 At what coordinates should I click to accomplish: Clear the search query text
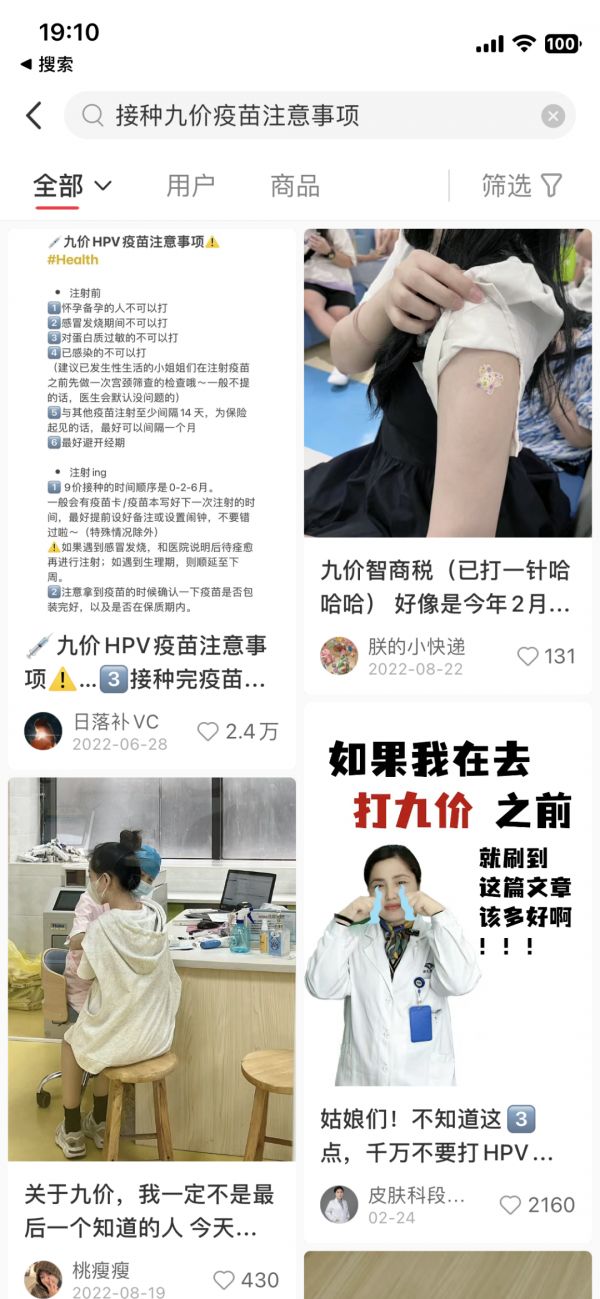(x=553, y=116)
